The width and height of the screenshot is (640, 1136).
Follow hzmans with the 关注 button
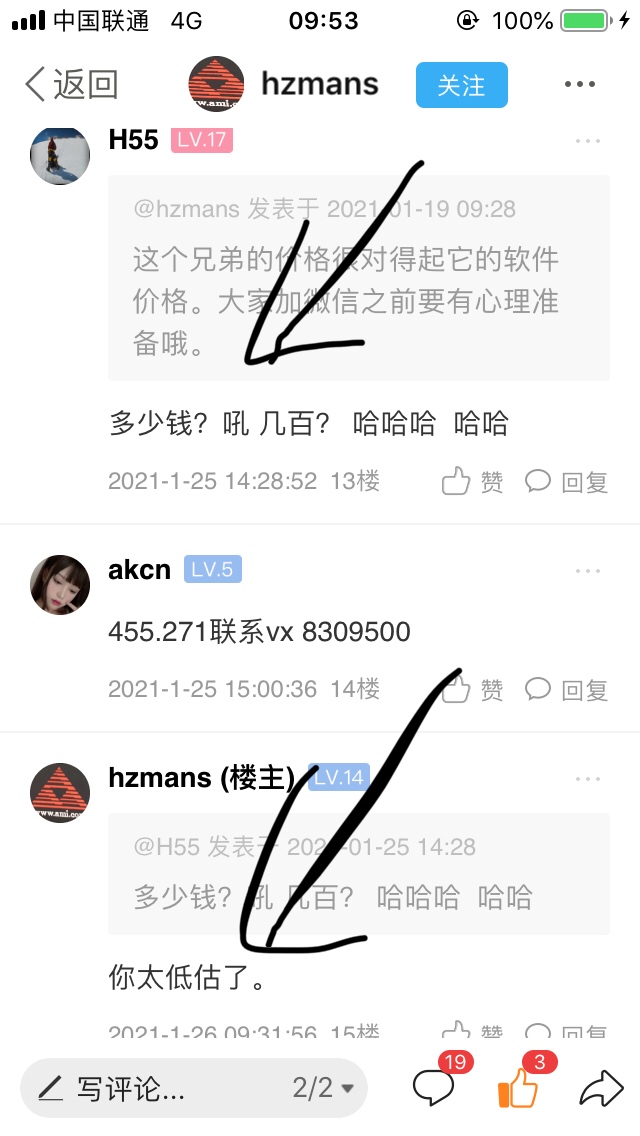coord(461,85)
